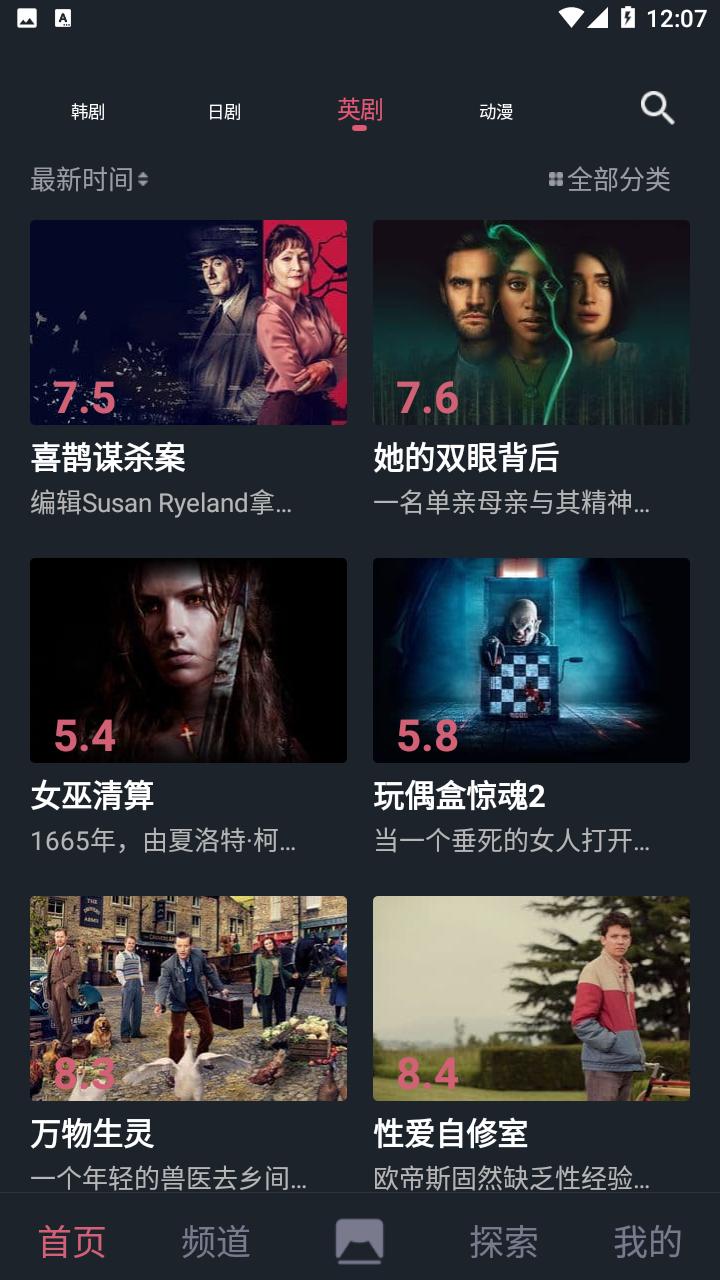Select the 动漫 tab

(x=496, y=112)
